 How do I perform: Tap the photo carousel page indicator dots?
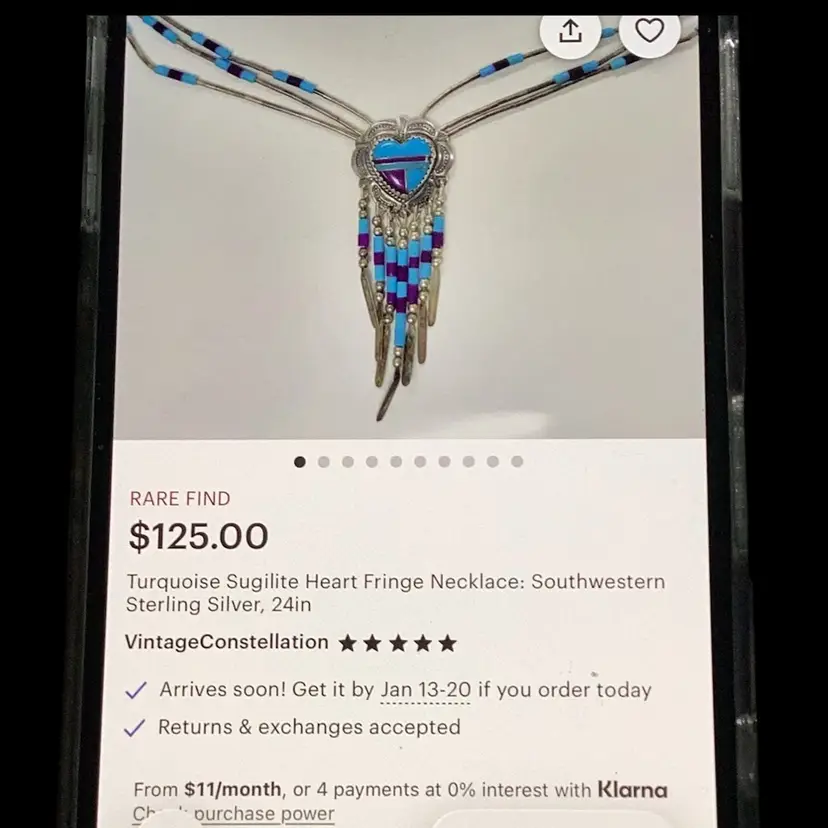[x=408, y=462]
